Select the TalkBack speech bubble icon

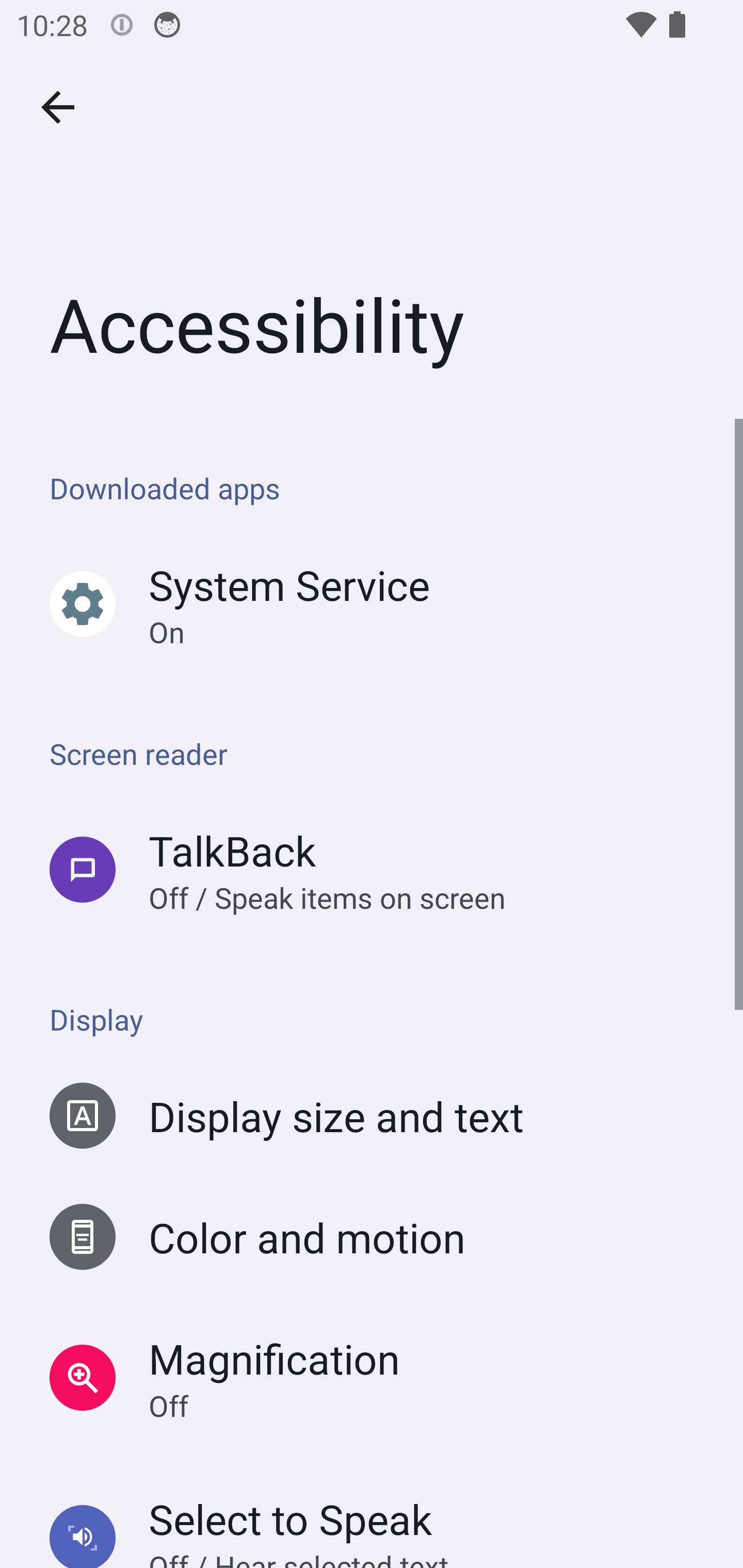(83, 870)
